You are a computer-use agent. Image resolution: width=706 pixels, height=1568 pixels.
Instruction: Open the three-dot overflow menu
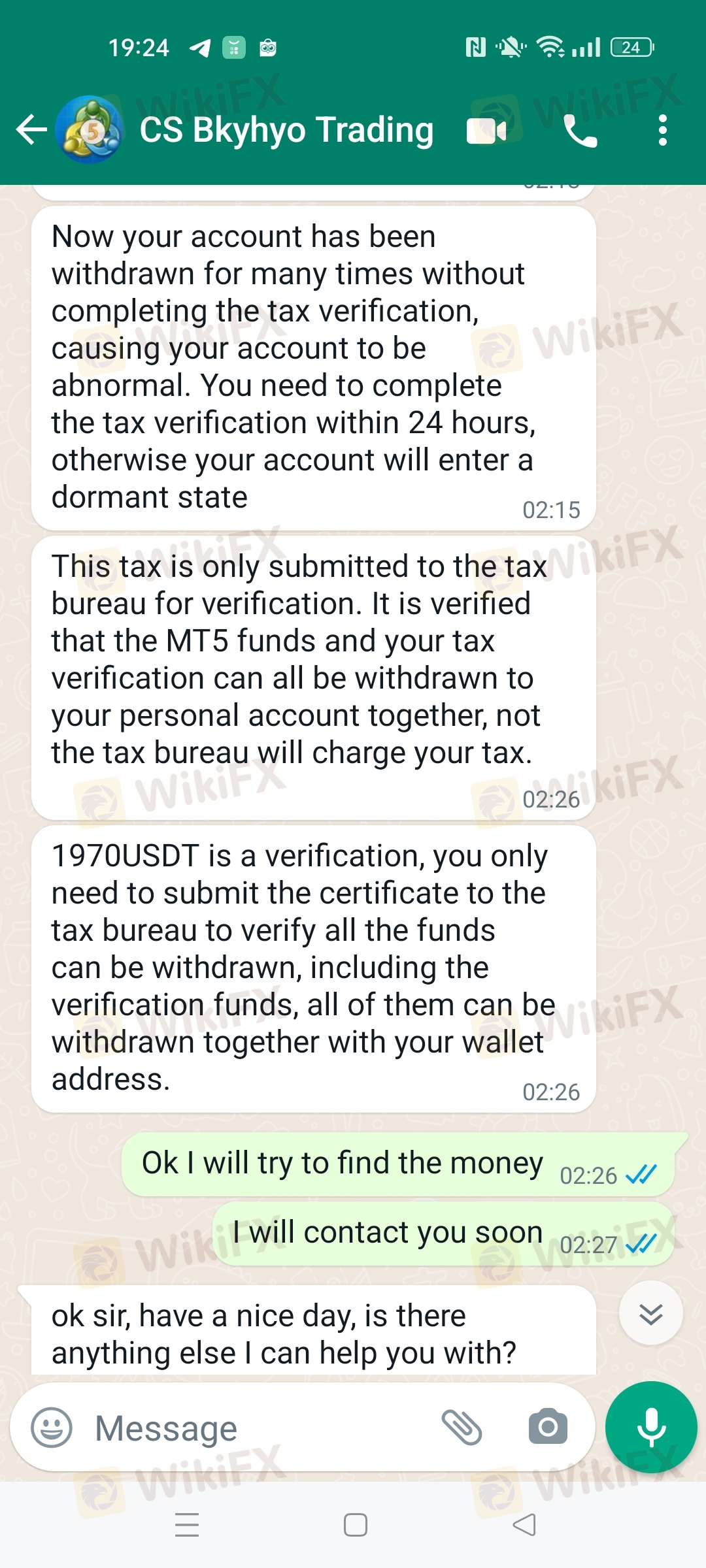point(662,130)
